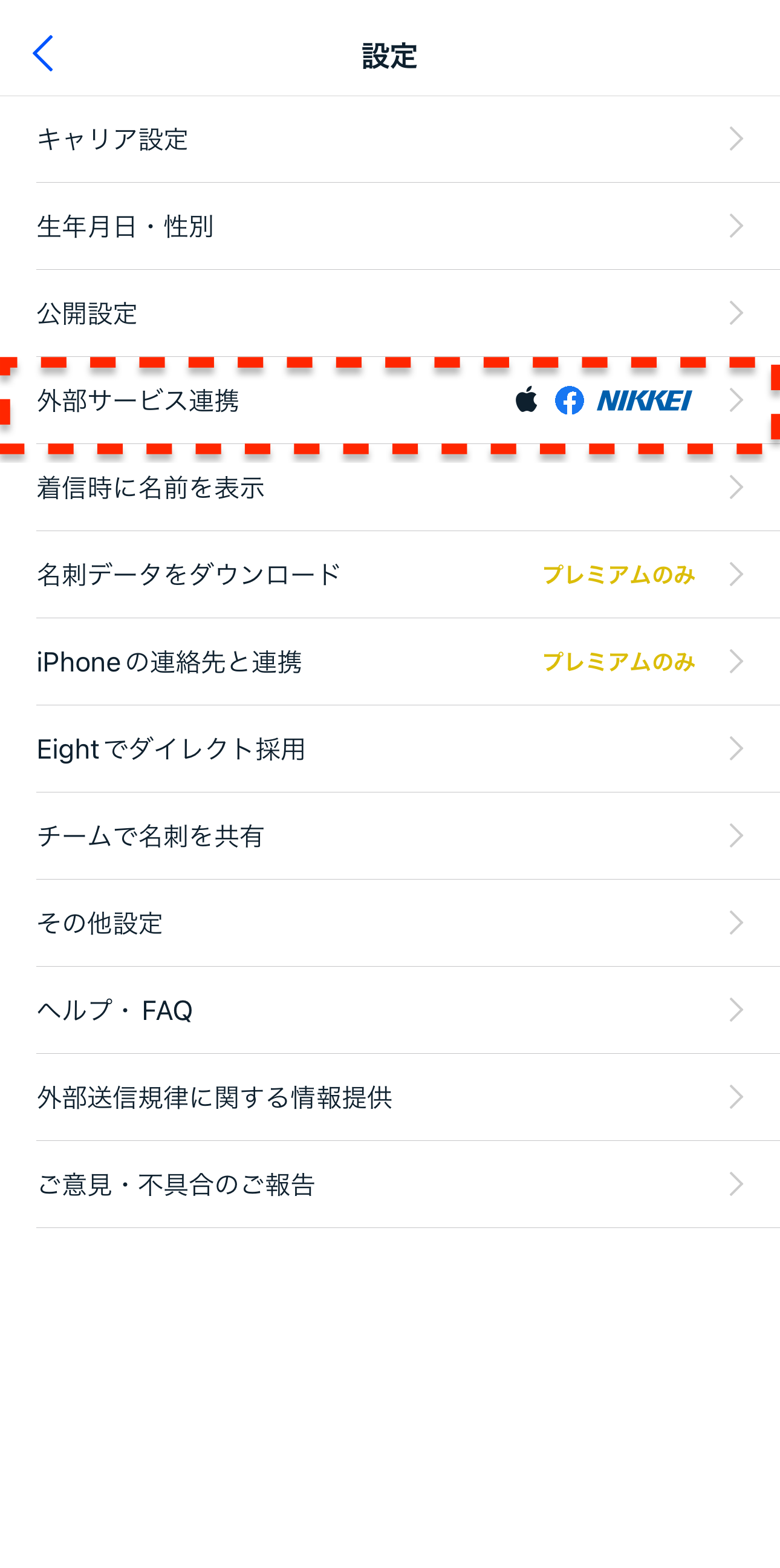This screenshot has width=780, height=1568.
Task: Select 名刺データをダウンロード
Action: click(389, 575)
